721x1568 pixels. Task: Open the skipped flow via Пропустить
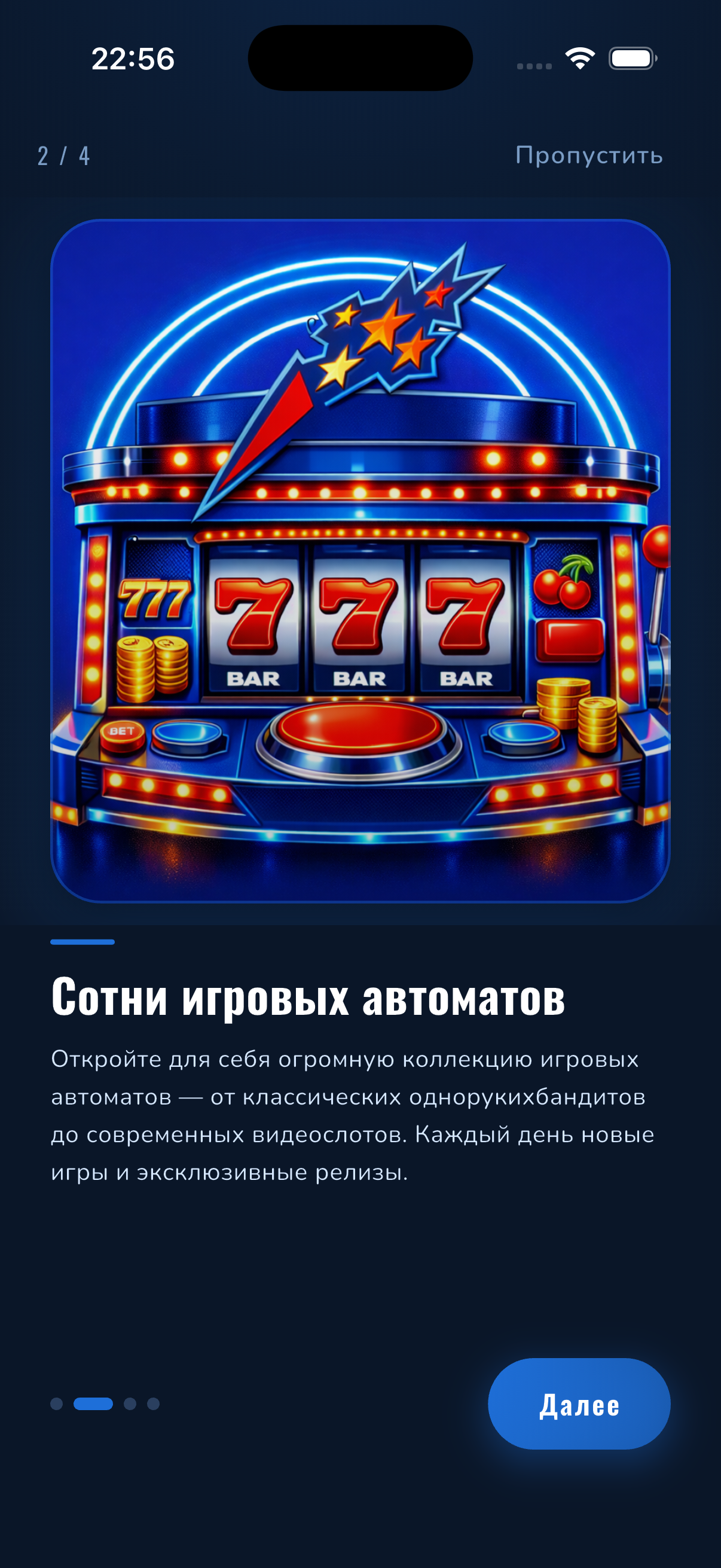point(588,157)
